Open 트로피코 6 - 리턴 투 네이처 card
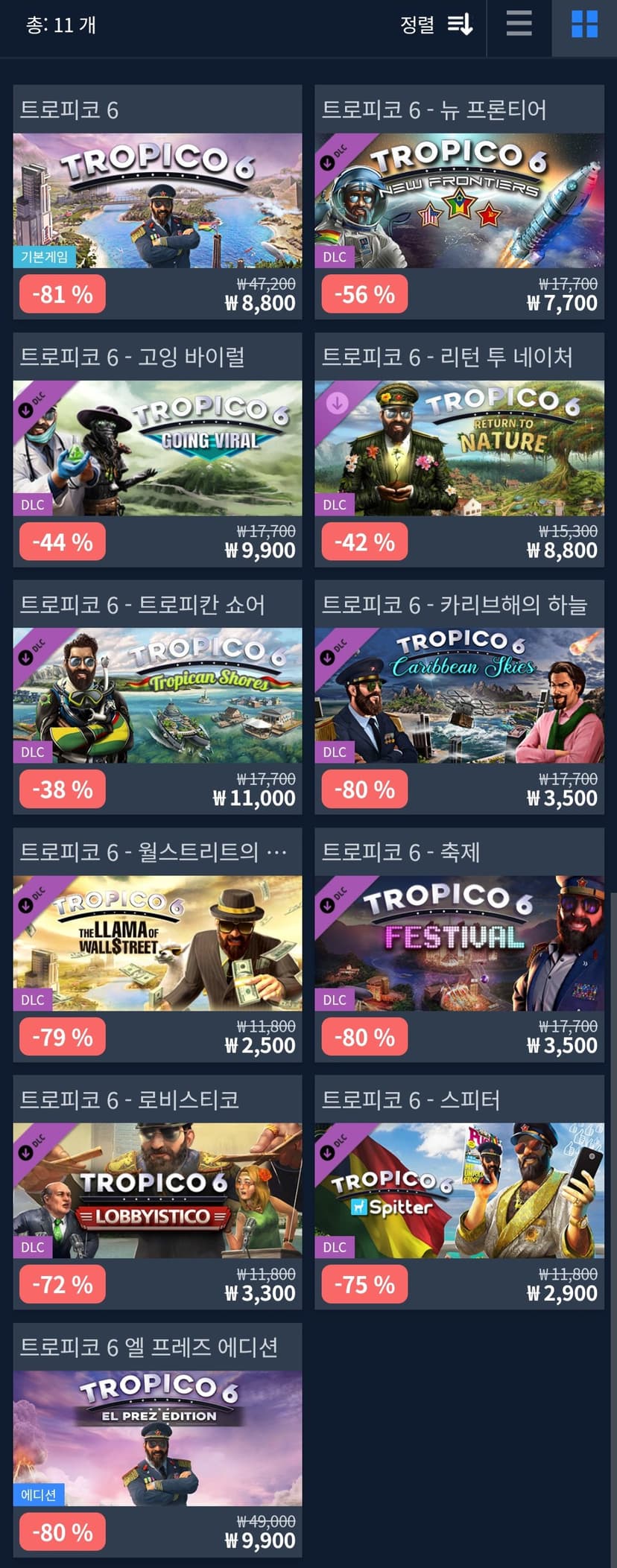 (459, 449)
